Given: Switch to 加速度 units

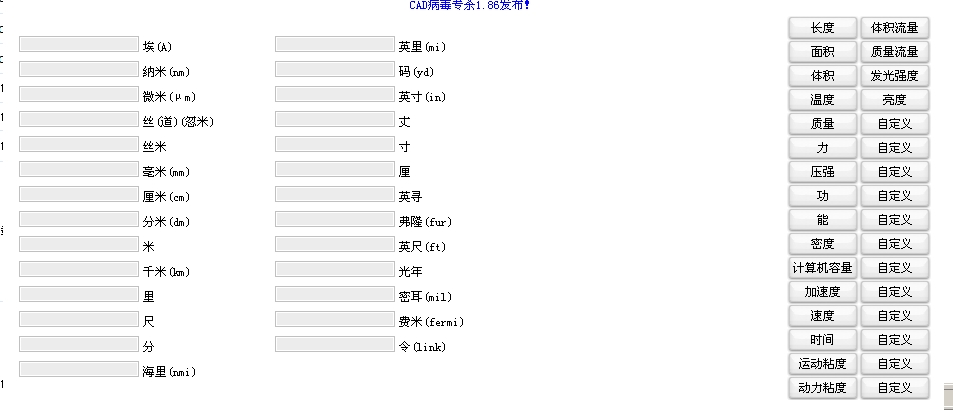Looking at the screenshot, I should click(822, 292).
